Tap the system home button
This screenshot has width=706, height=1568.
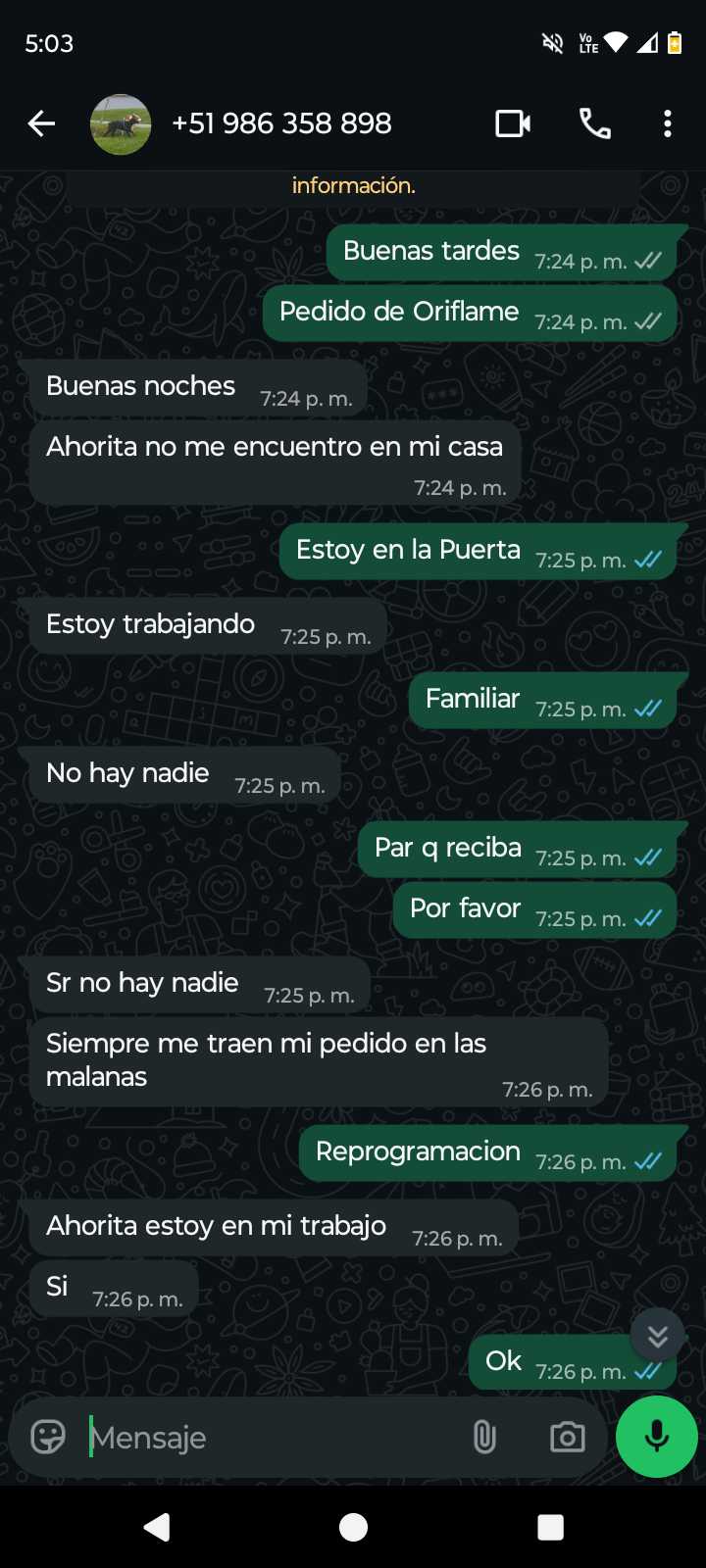(353, 1527)
